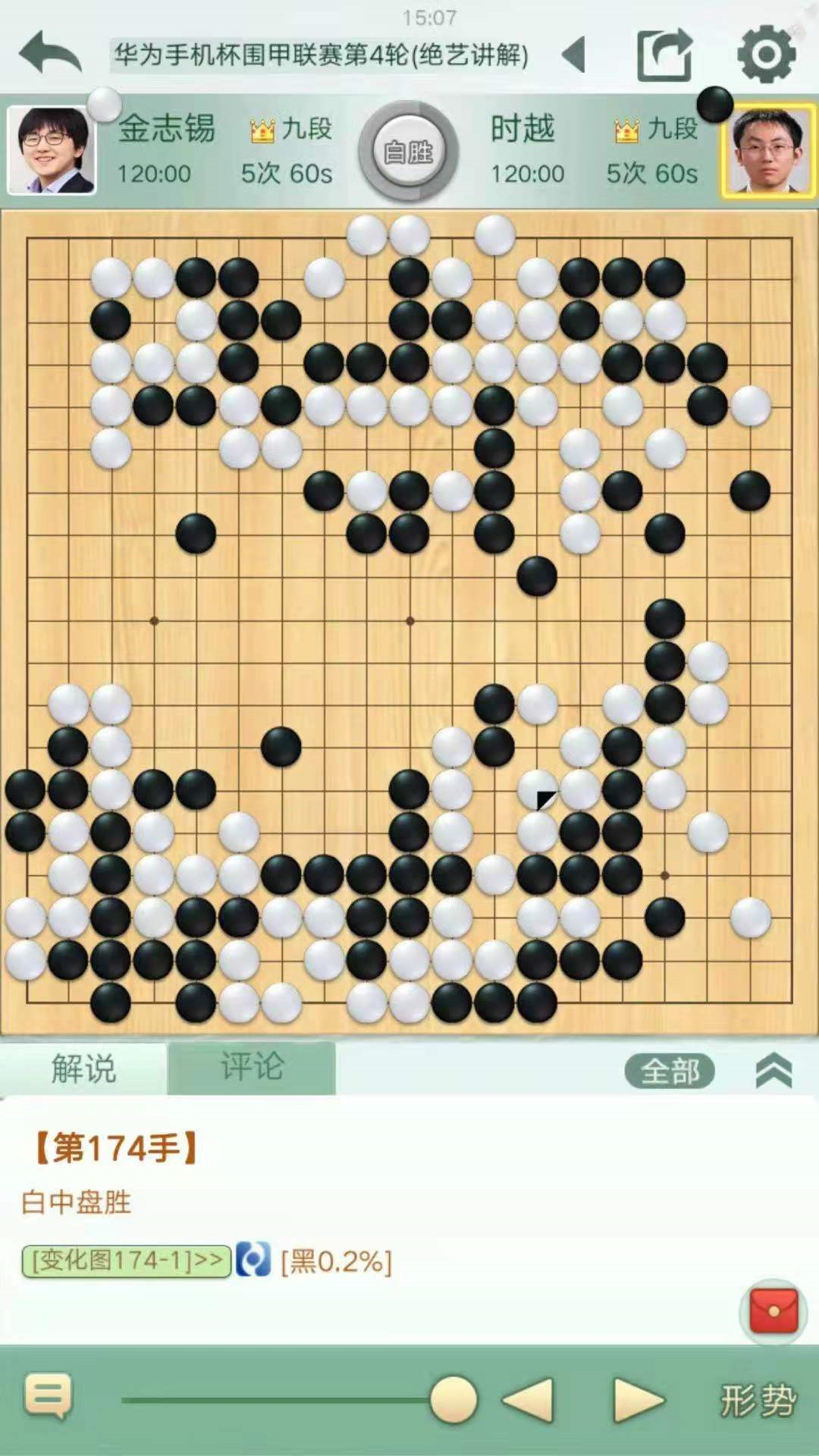This screenshot has width=819, height=1456.
Task: Open 金志锡's player avatar
Action: [x=52, y=150]
